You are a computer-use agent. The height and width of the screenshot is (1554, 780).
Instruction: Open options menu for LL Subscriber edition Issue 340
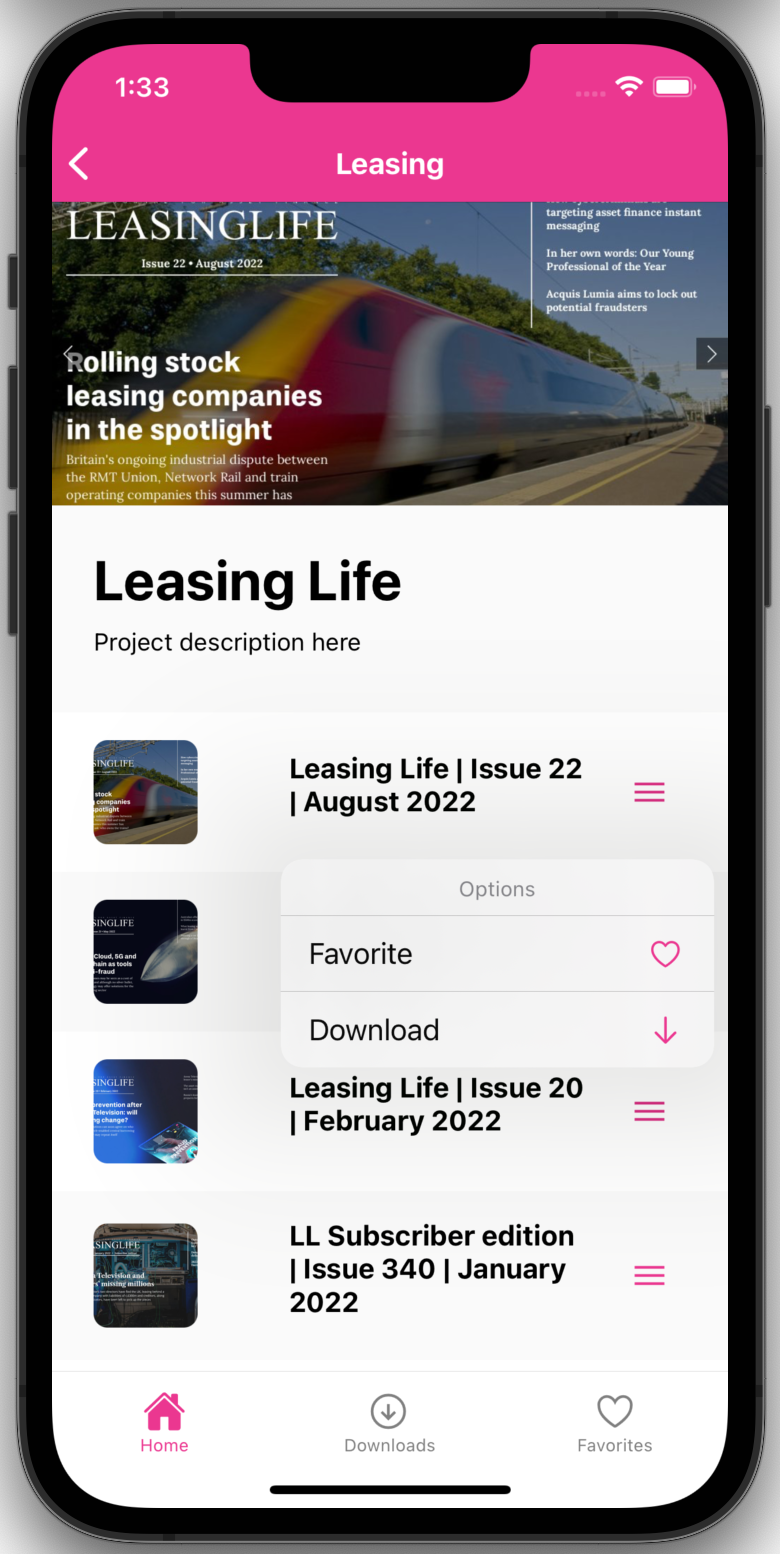tap(649, 1275)
